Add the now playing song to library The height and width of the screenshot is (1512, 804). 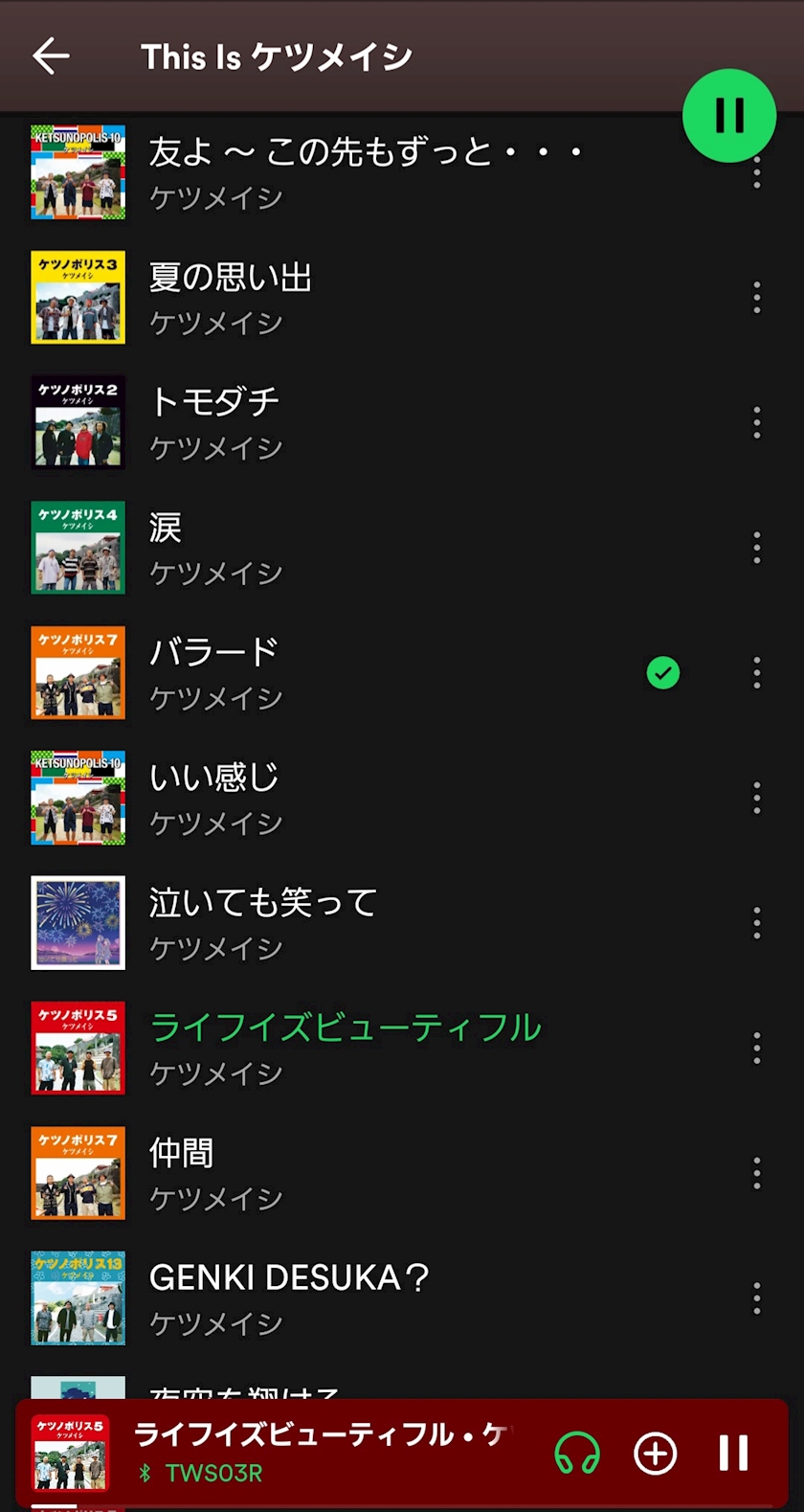(656, 1454)
